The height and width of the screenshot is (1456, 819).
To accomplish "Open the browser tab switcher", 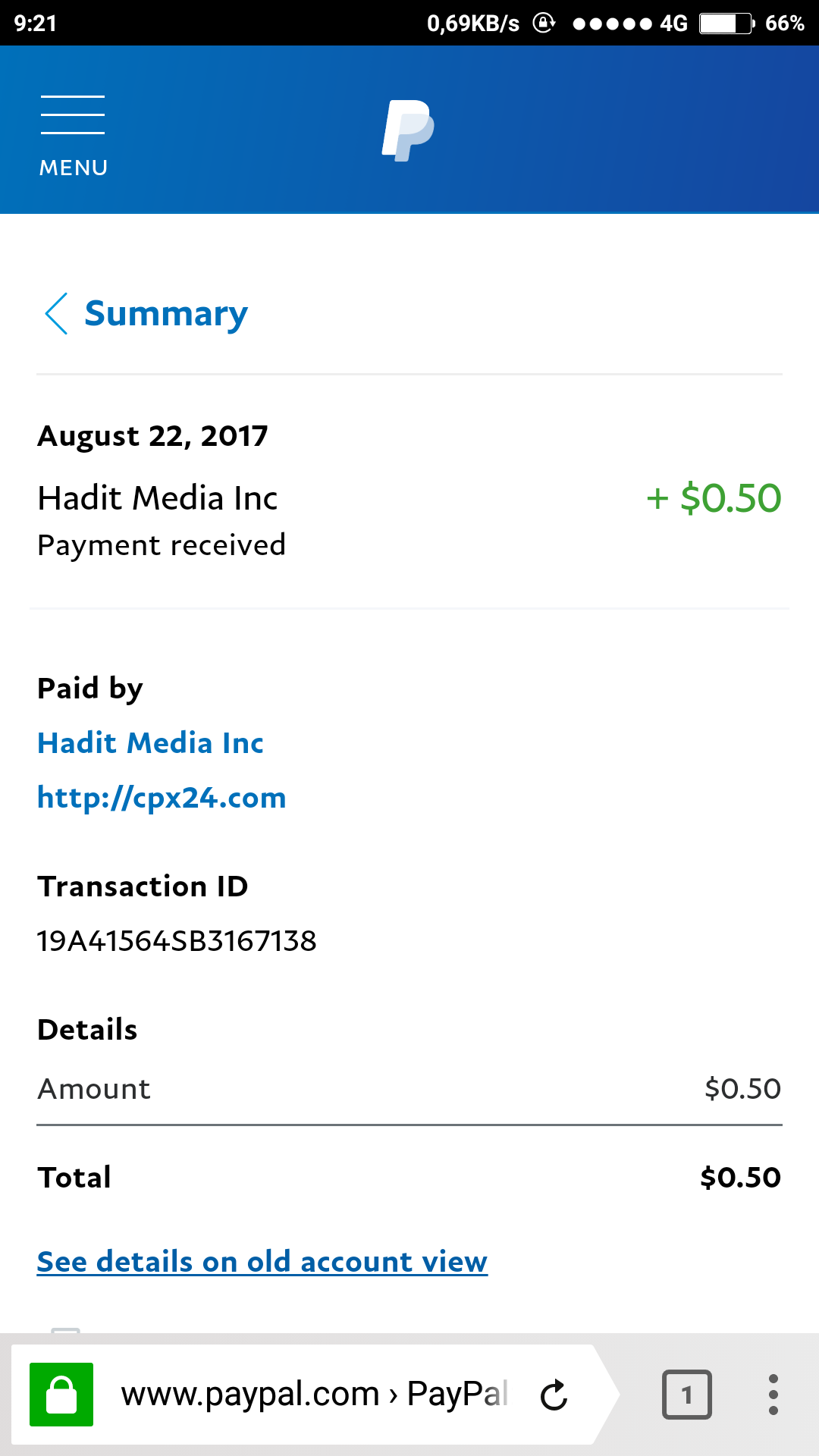I will click(686, 1395).
